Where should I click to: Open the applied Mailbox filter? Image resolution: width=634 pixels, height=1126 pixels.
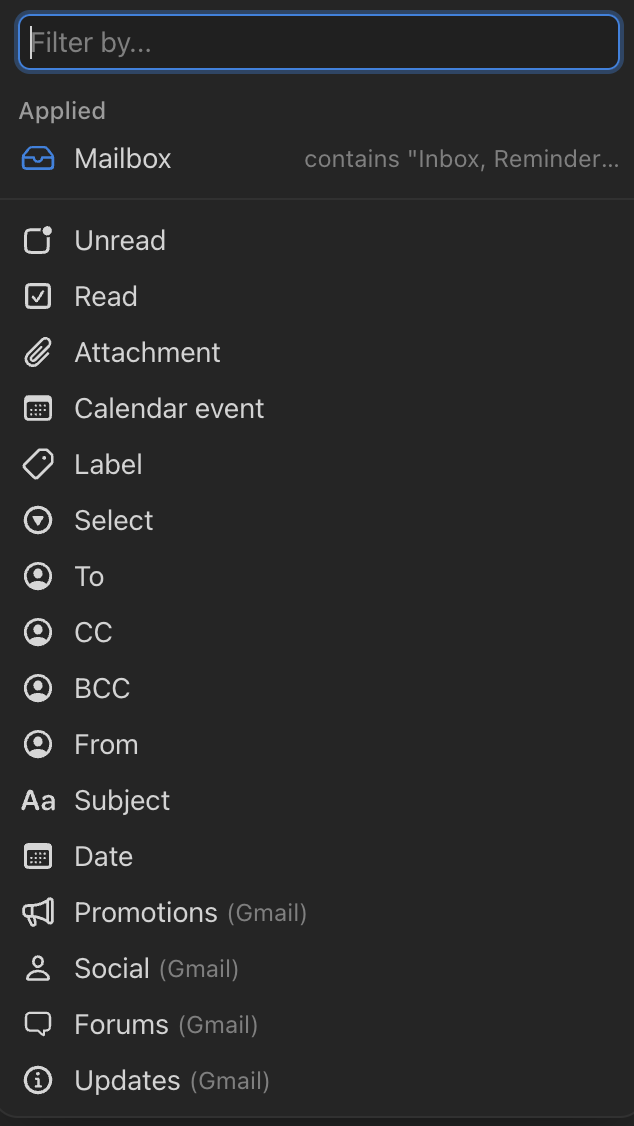pyautogui.click(x=318, y=159)
